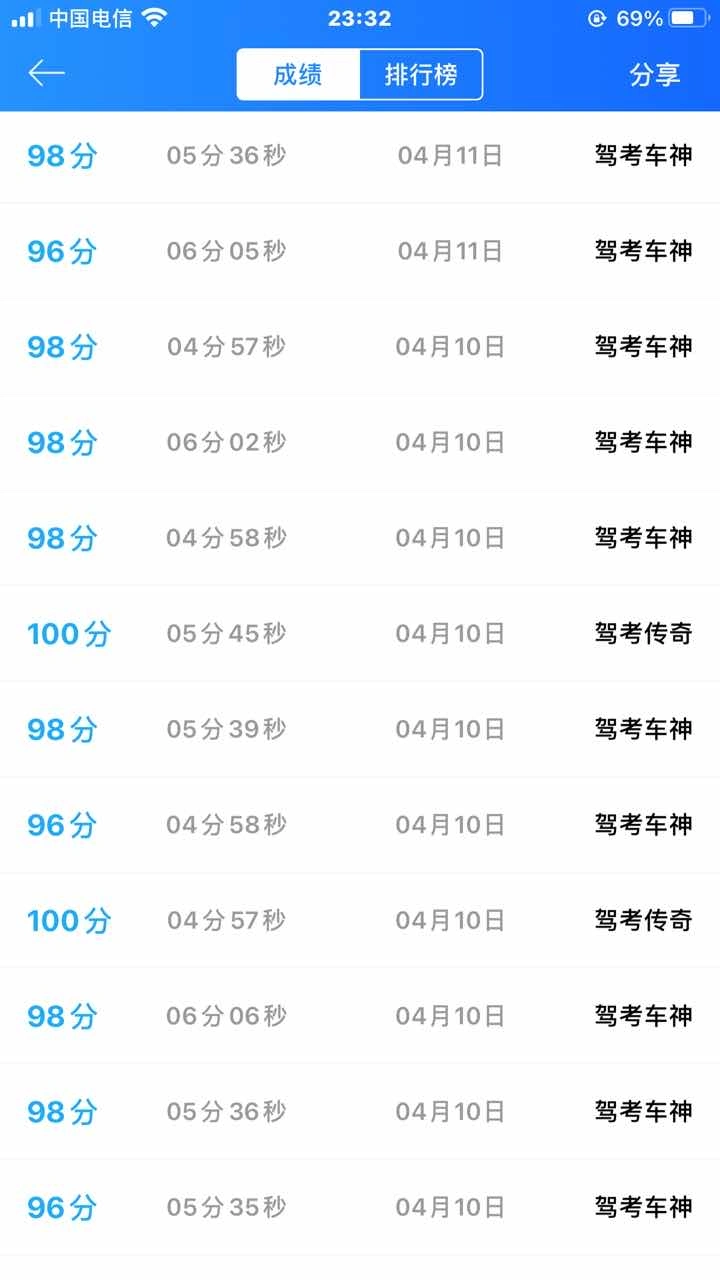Screen dimensions: 720x1280
Task: Open the 98分 record timed 06分06秒
Action: point(360,1017)
